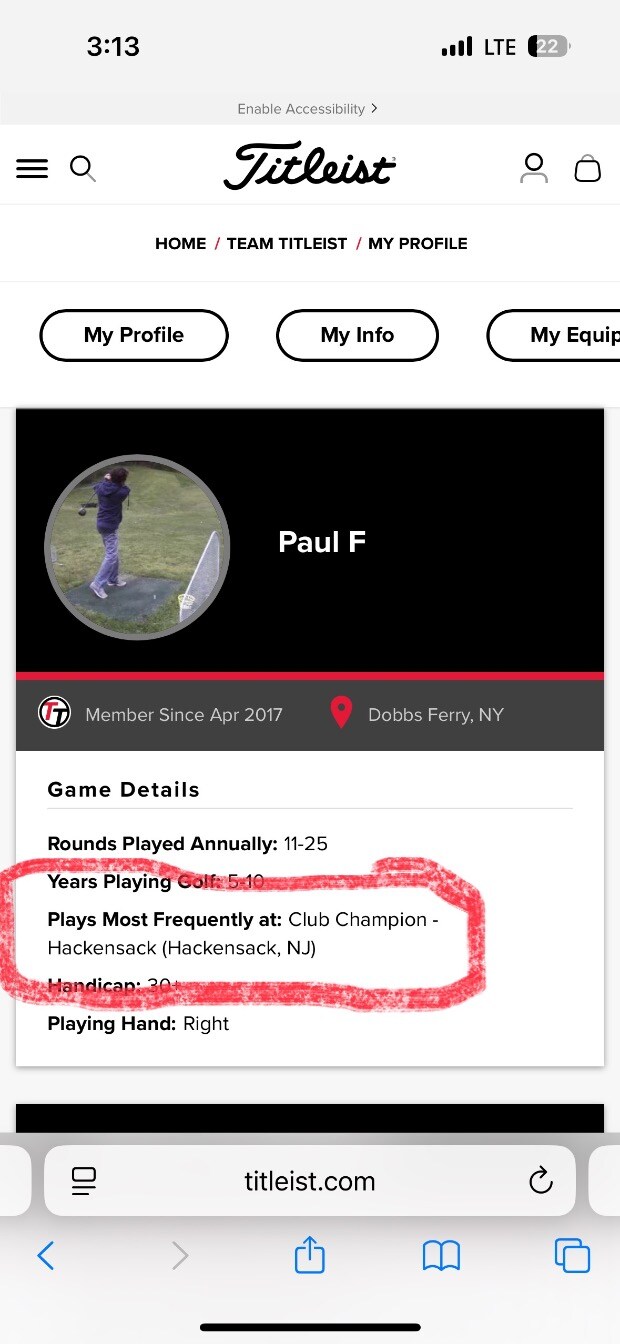Reload the titleist.com page
620x1344 pixels.
pos(540,1181)
